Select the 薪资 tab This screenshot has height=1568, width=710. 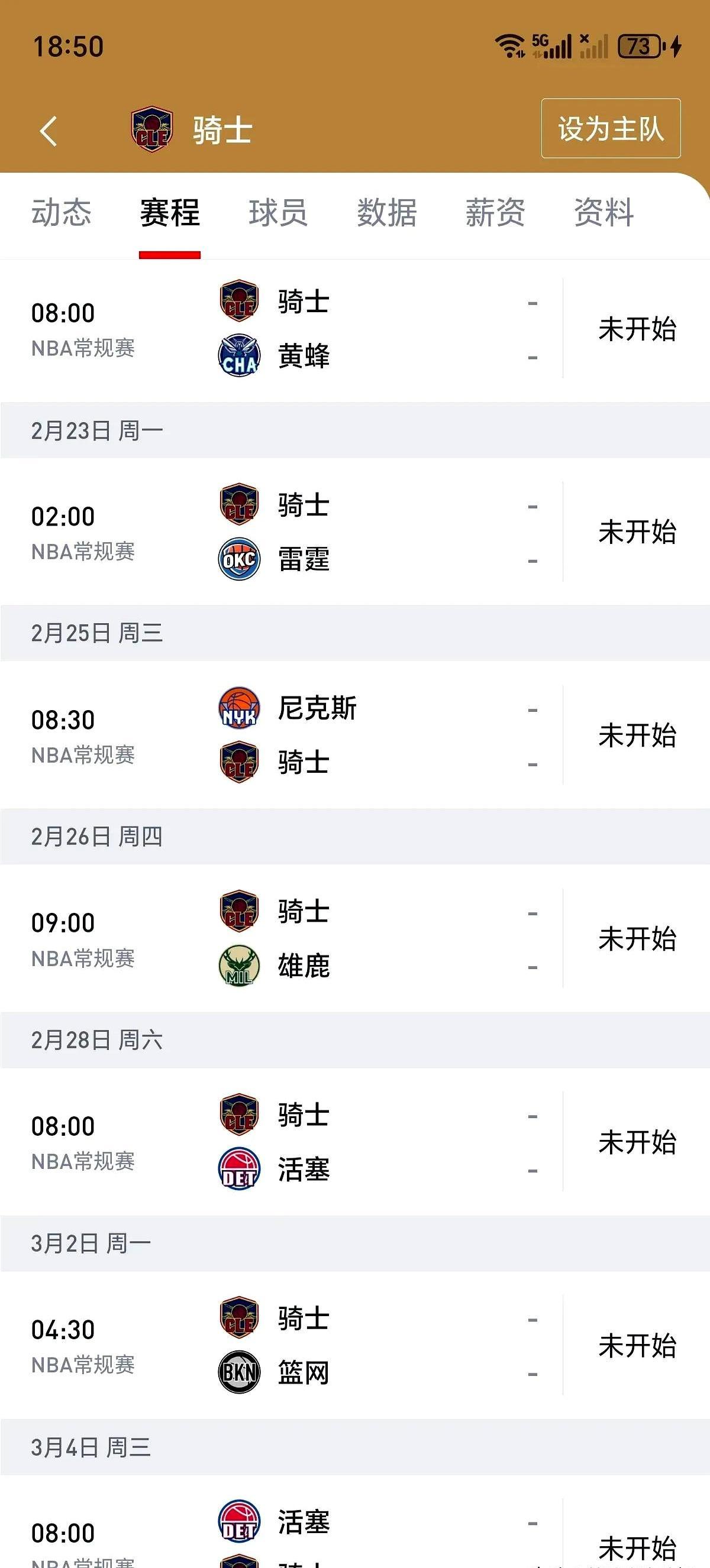pyautogui.click(x=495, y=213)
